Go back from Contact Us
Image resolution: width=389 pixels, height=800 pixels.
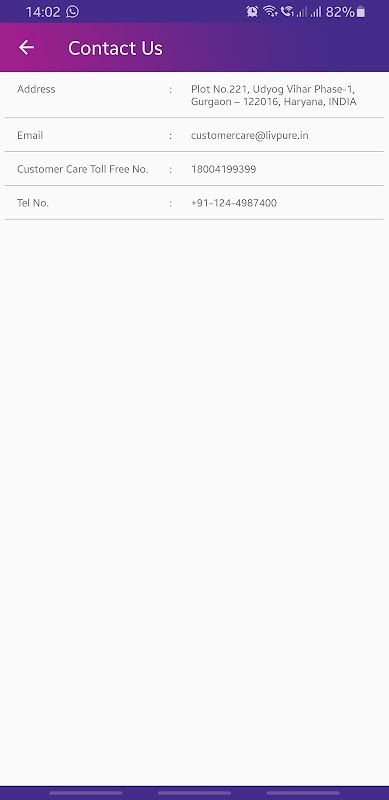(26, 47)
